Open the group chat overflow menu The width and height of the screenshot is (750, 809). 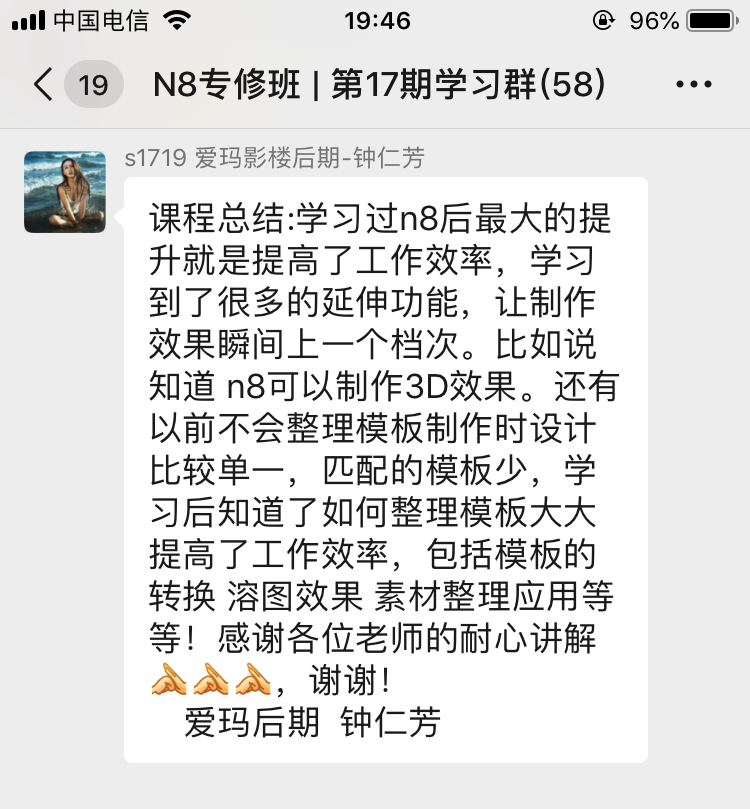pos(693,85)
